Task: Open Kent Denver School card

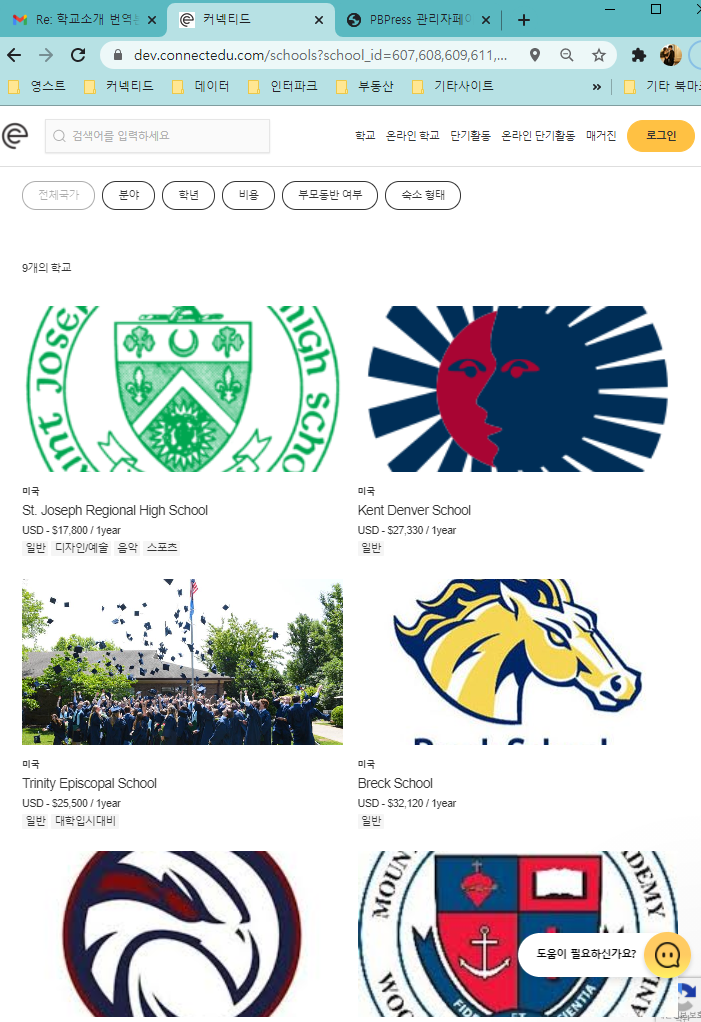Action: pyautogui.click(x=414, y=510)
